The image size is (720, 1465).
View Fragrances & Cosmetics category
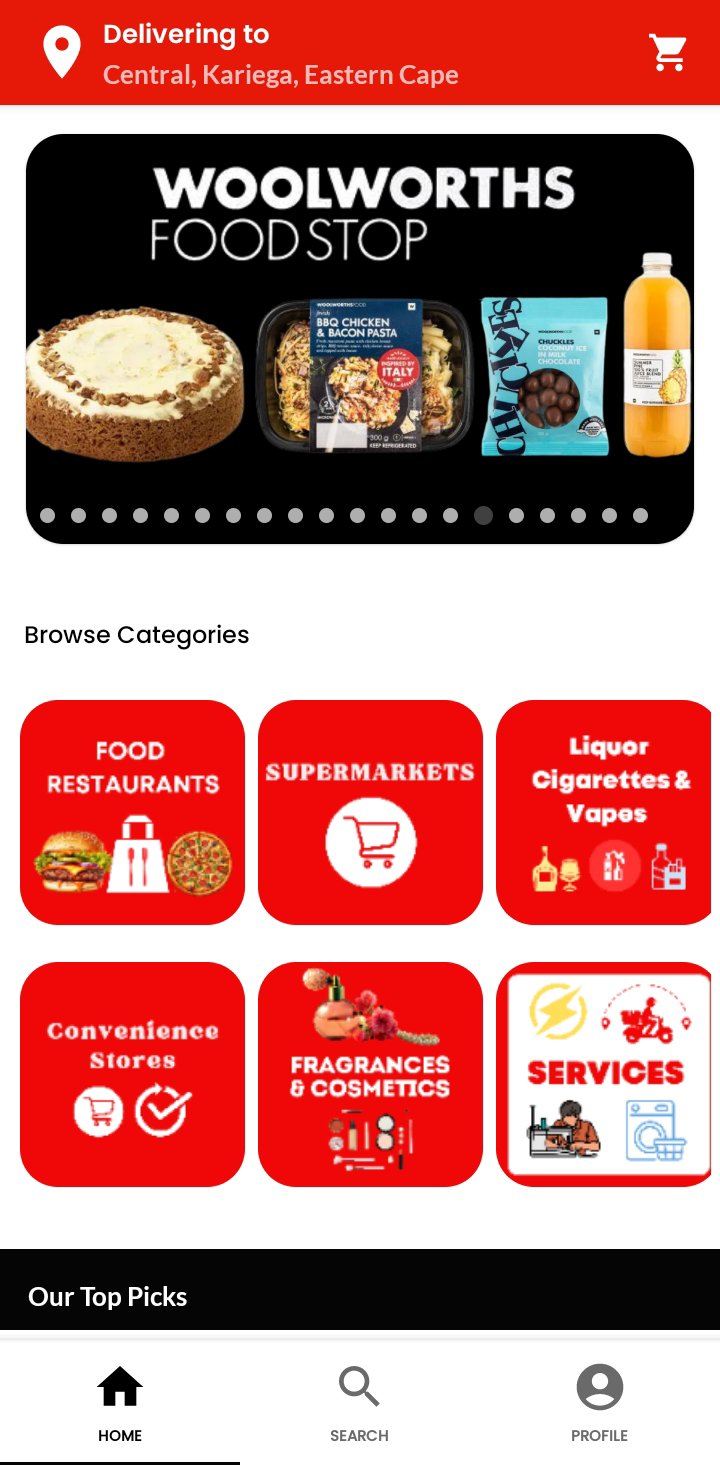pos(370,1074)
